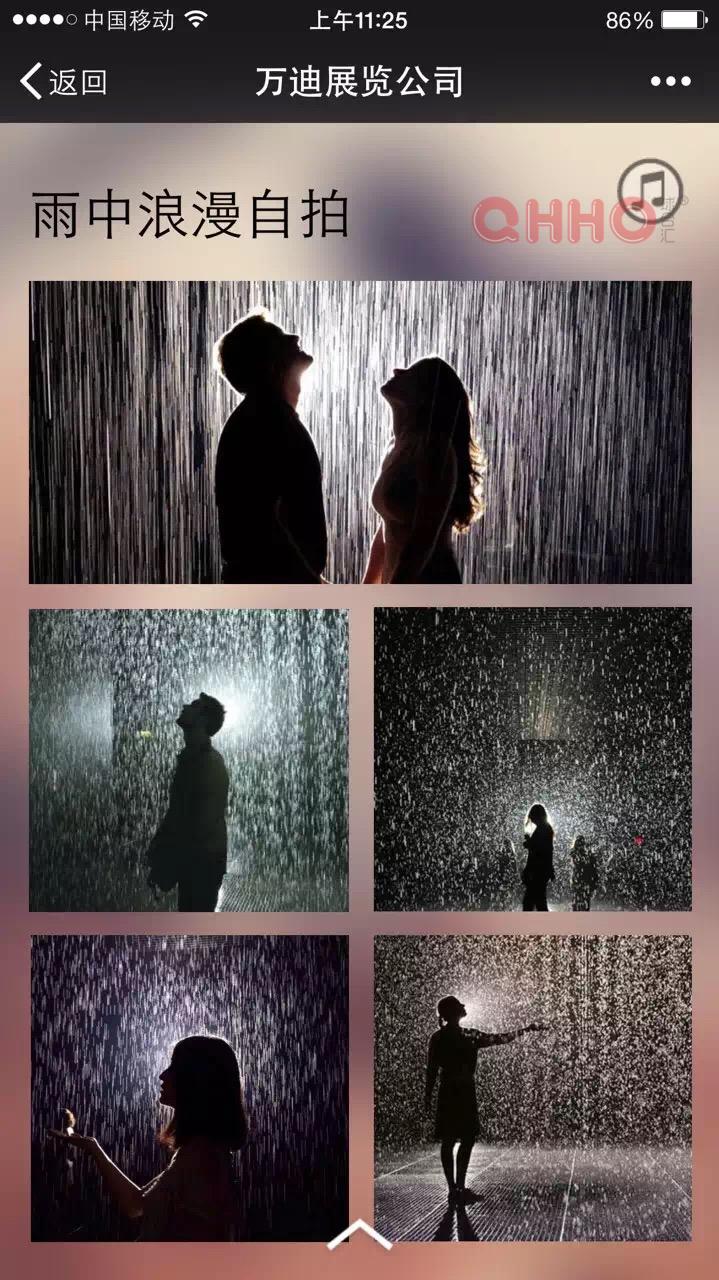This screenshot has width=719, height=1280.
Task: Open the couple silhouette rain photo
Action: (360, 432)
